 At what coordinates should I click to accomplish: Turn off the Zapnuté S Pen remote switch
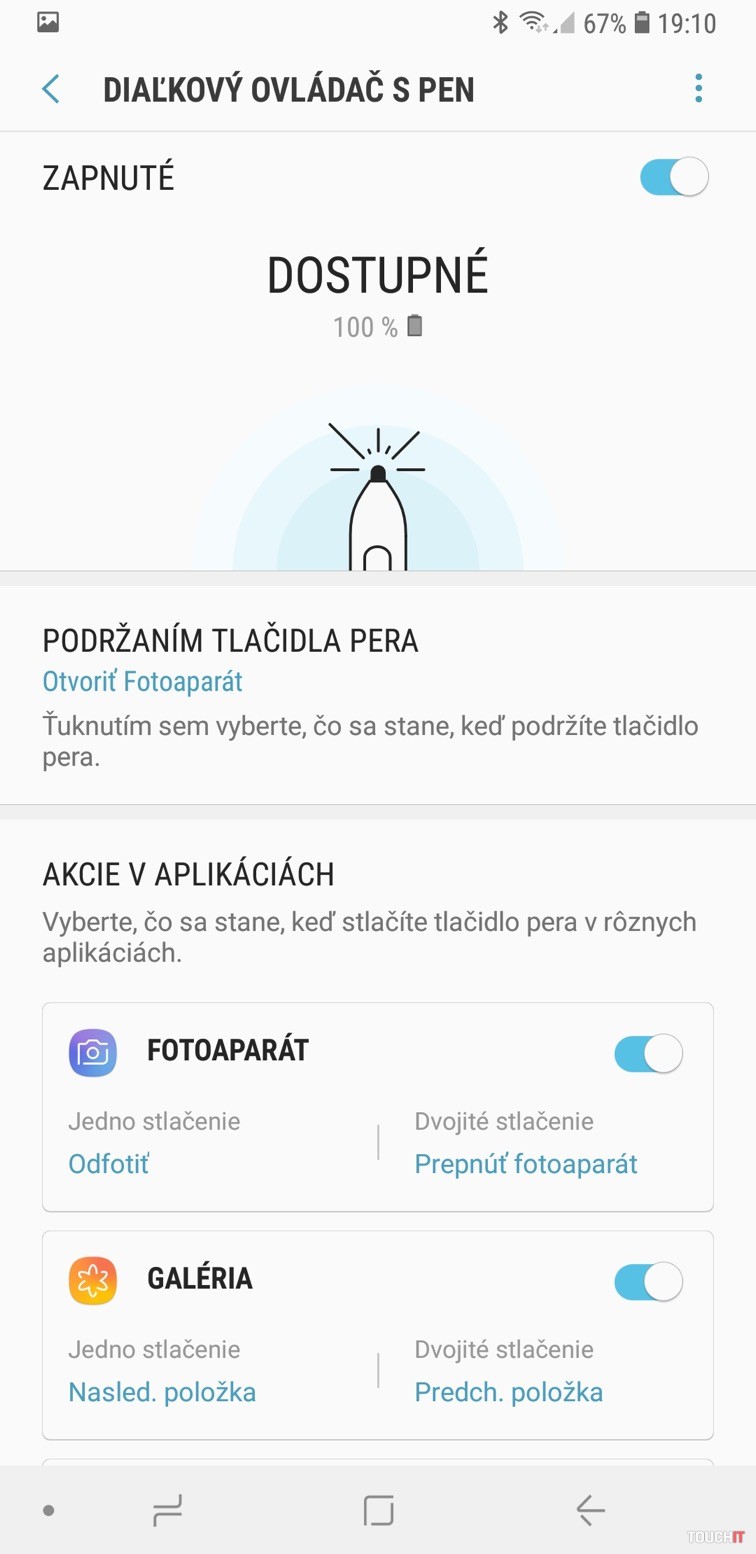(x=674, y=178)
